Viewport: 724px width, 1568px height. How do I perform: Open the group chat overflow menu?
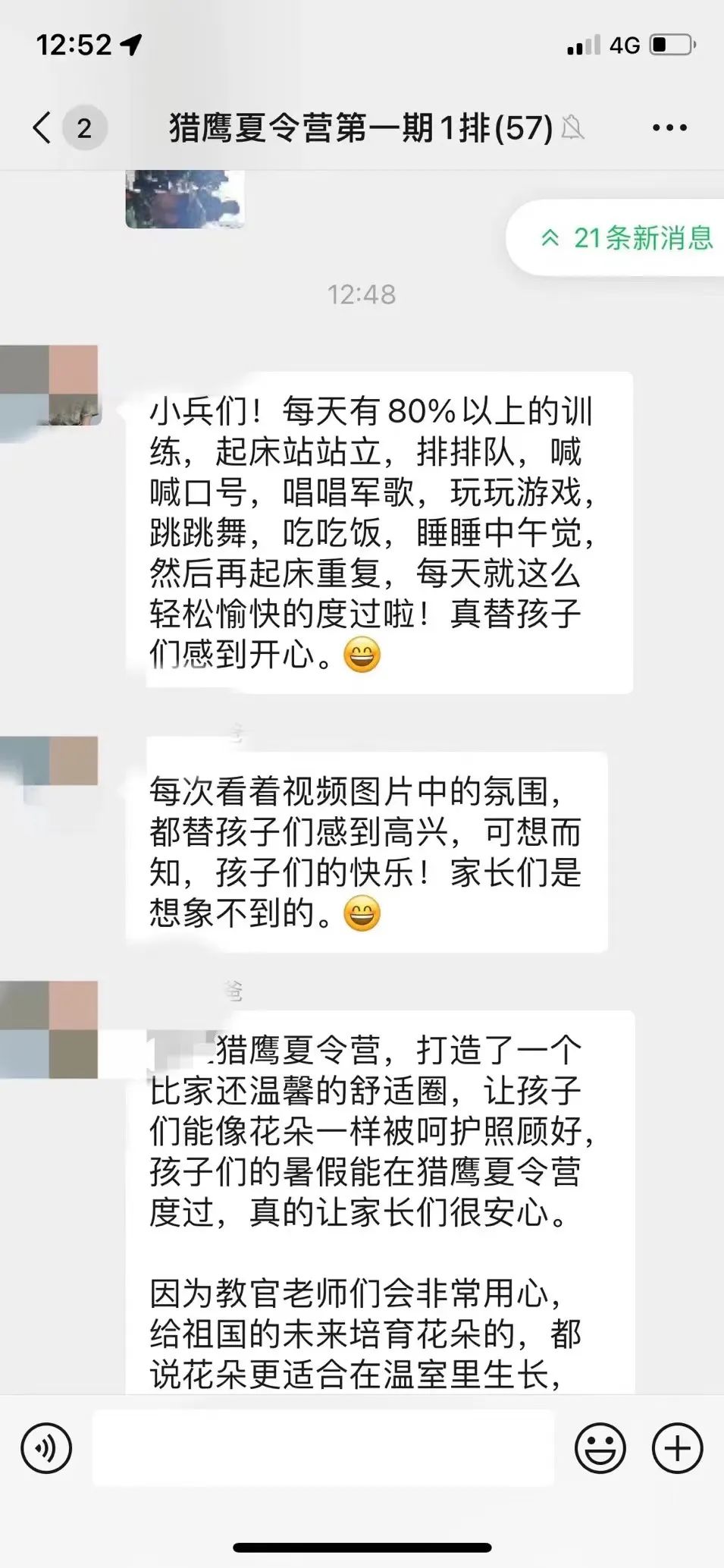tap(669, 127)
